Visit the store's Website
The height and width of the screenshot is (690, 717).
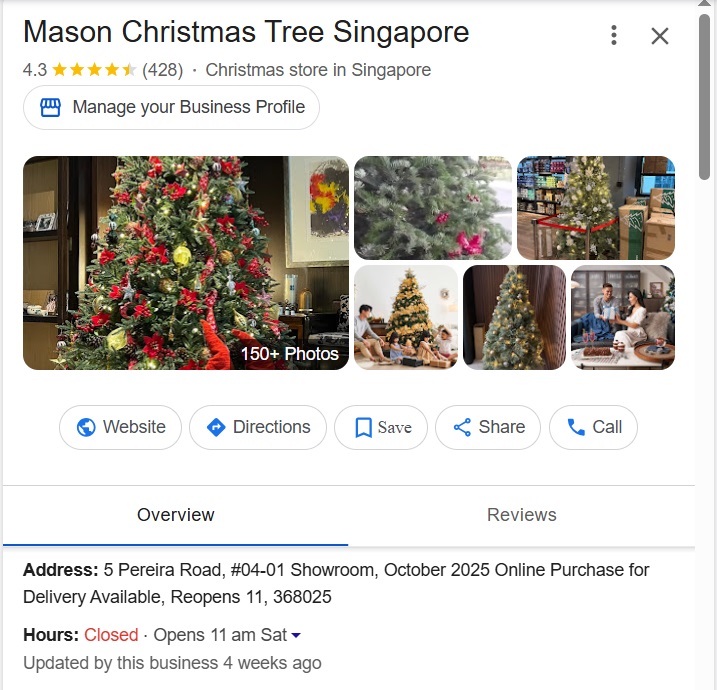[120, 427]
